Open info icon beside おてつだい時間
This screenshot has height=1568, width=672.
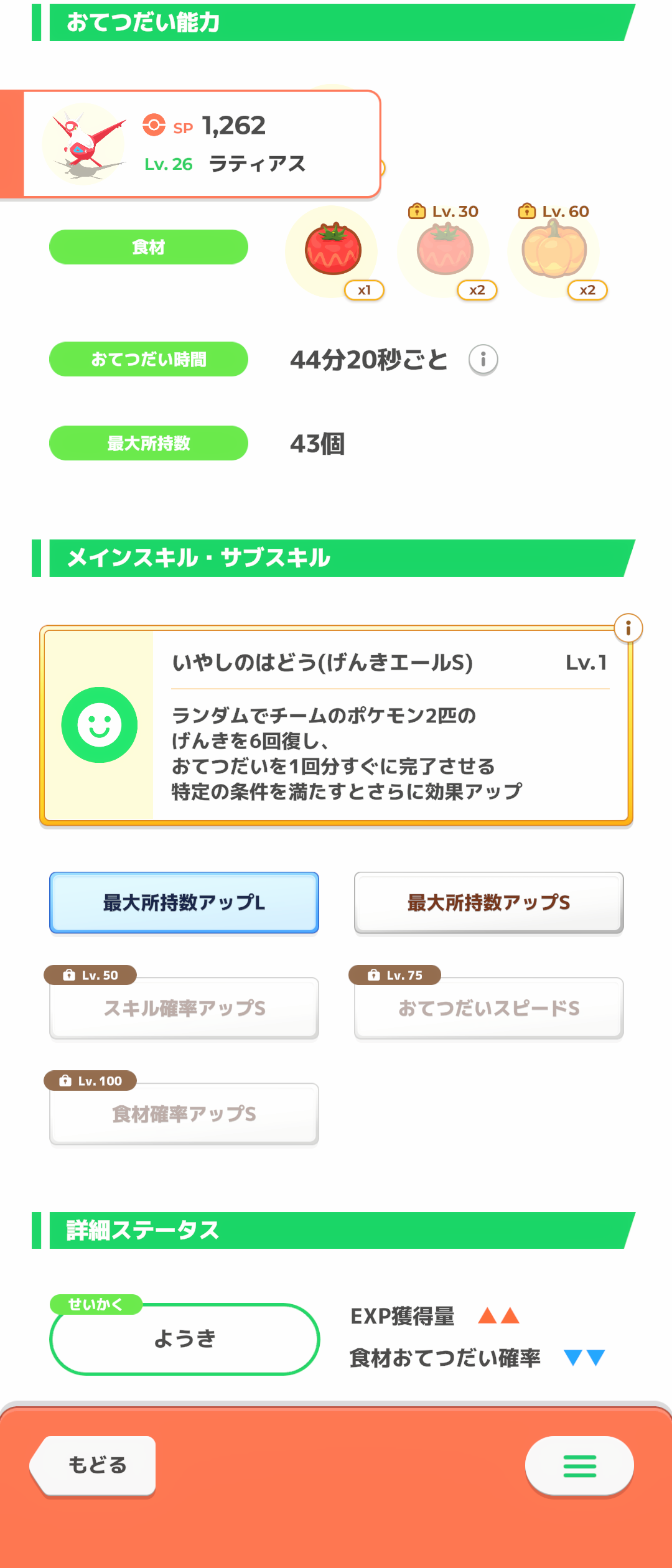[483, 360]
